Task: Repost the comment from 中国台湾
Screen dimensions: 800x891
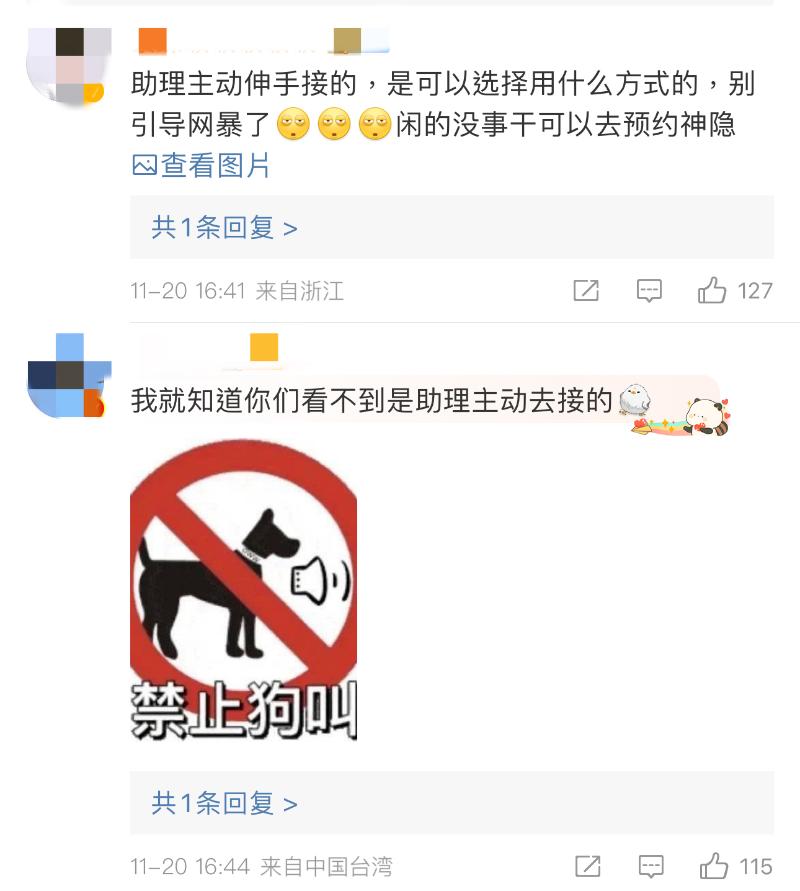Action: pyautogui.click(x=587, y=865)
